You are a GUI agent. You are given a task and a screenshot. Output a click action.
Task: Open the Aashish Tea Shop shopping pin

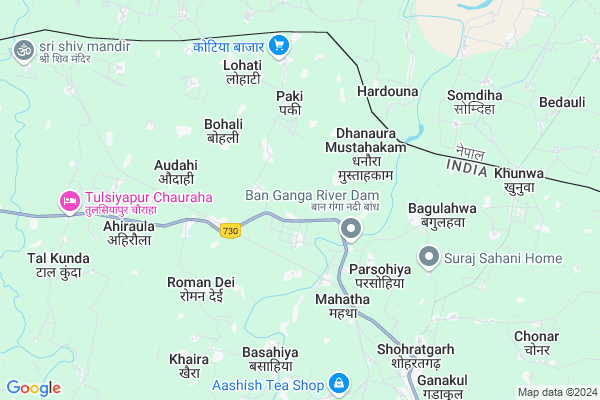point(340,383)
